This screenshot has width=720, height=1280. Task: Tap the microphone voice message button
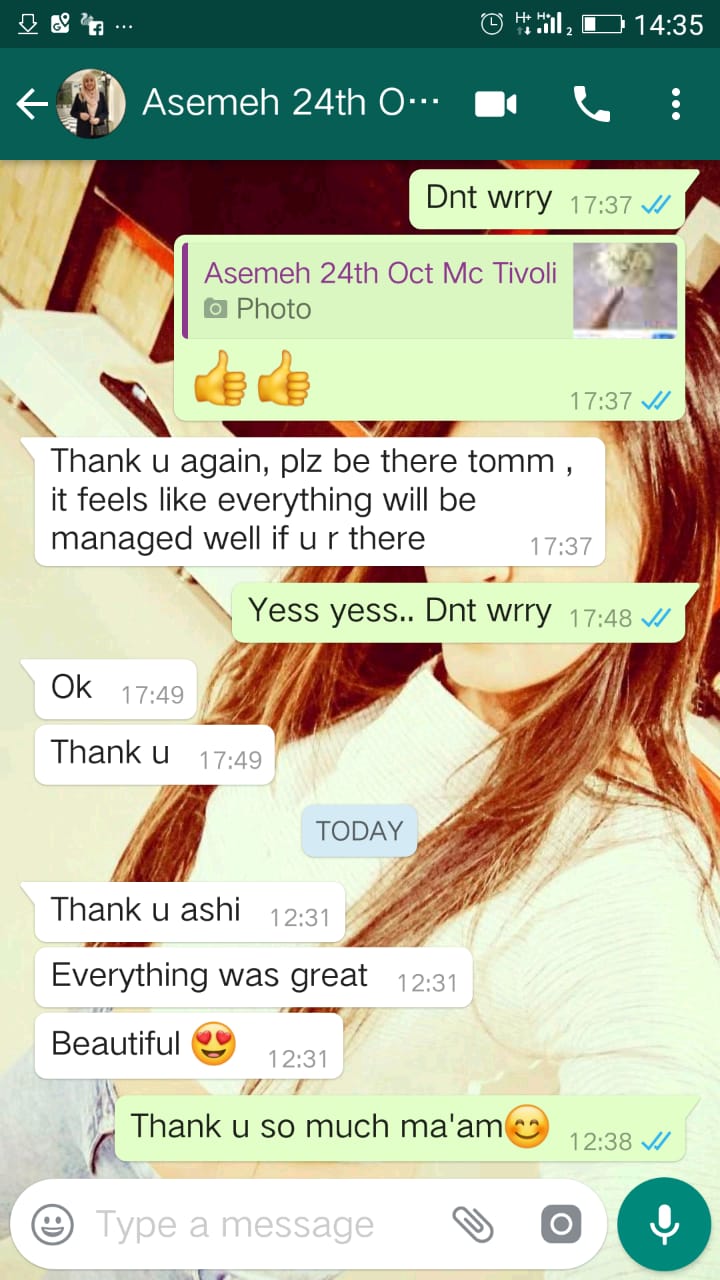(663, 1224)
